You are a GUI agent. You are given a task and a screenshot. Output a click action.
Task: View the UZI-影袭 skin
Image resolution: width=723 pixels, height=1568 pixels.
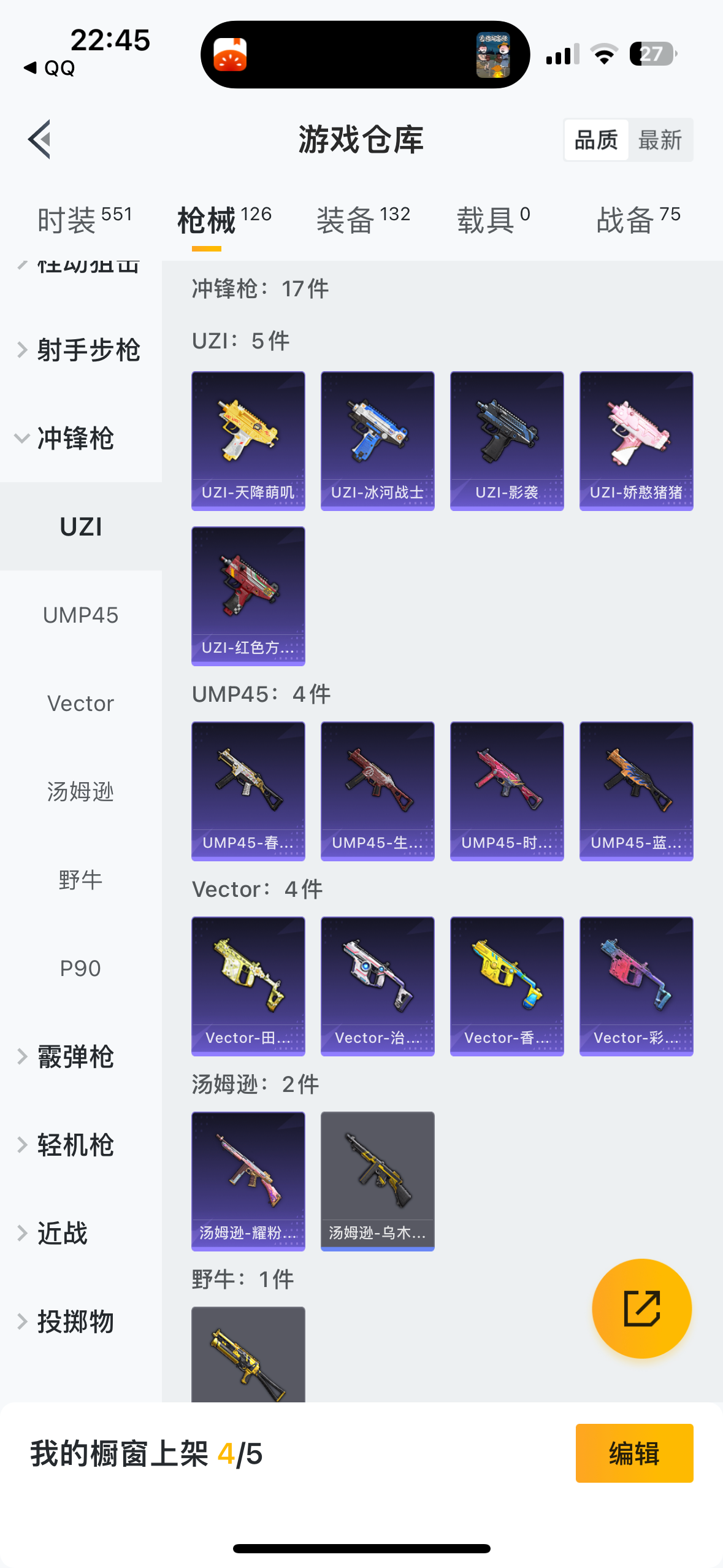(507, 440)
